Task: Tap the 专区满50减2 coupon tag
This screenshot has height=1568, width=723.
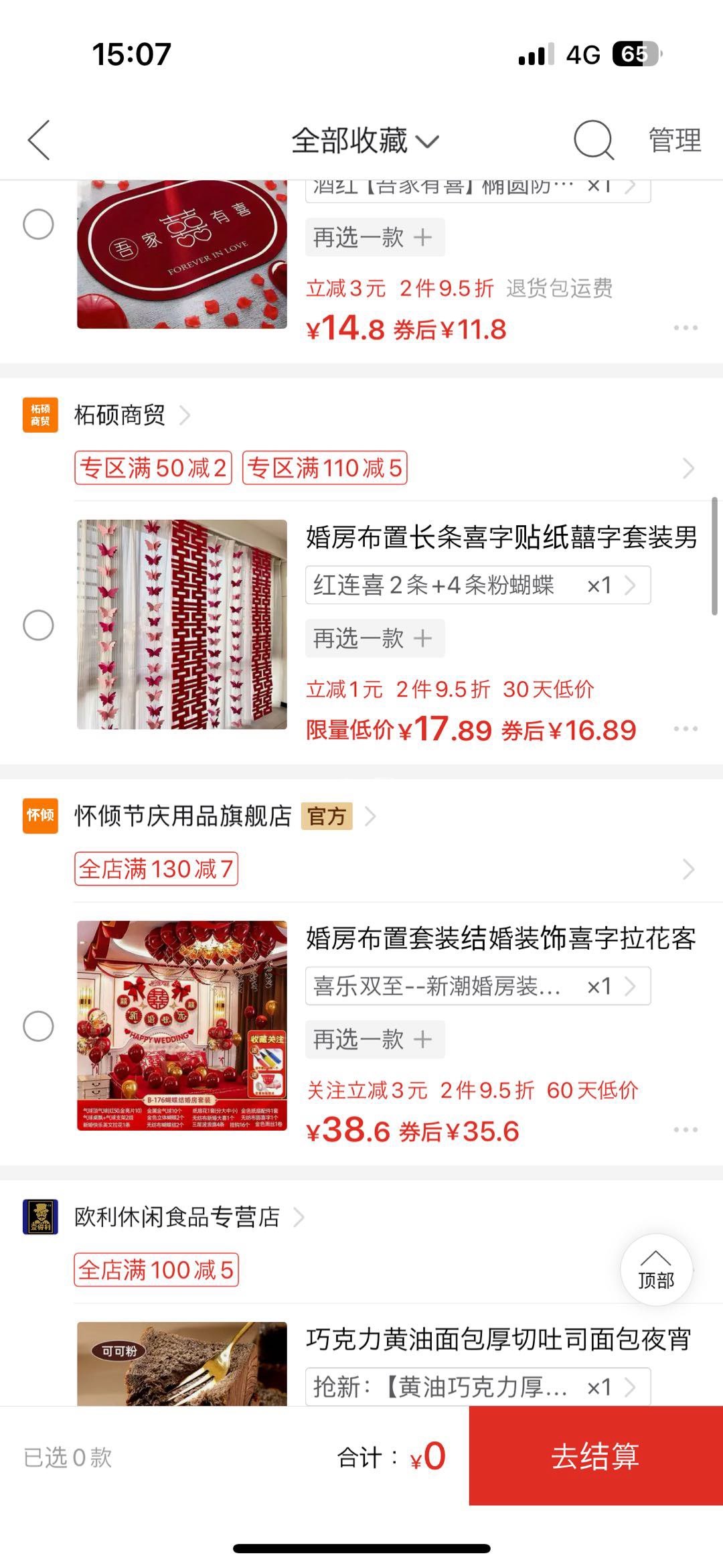Action: (153, 468)
